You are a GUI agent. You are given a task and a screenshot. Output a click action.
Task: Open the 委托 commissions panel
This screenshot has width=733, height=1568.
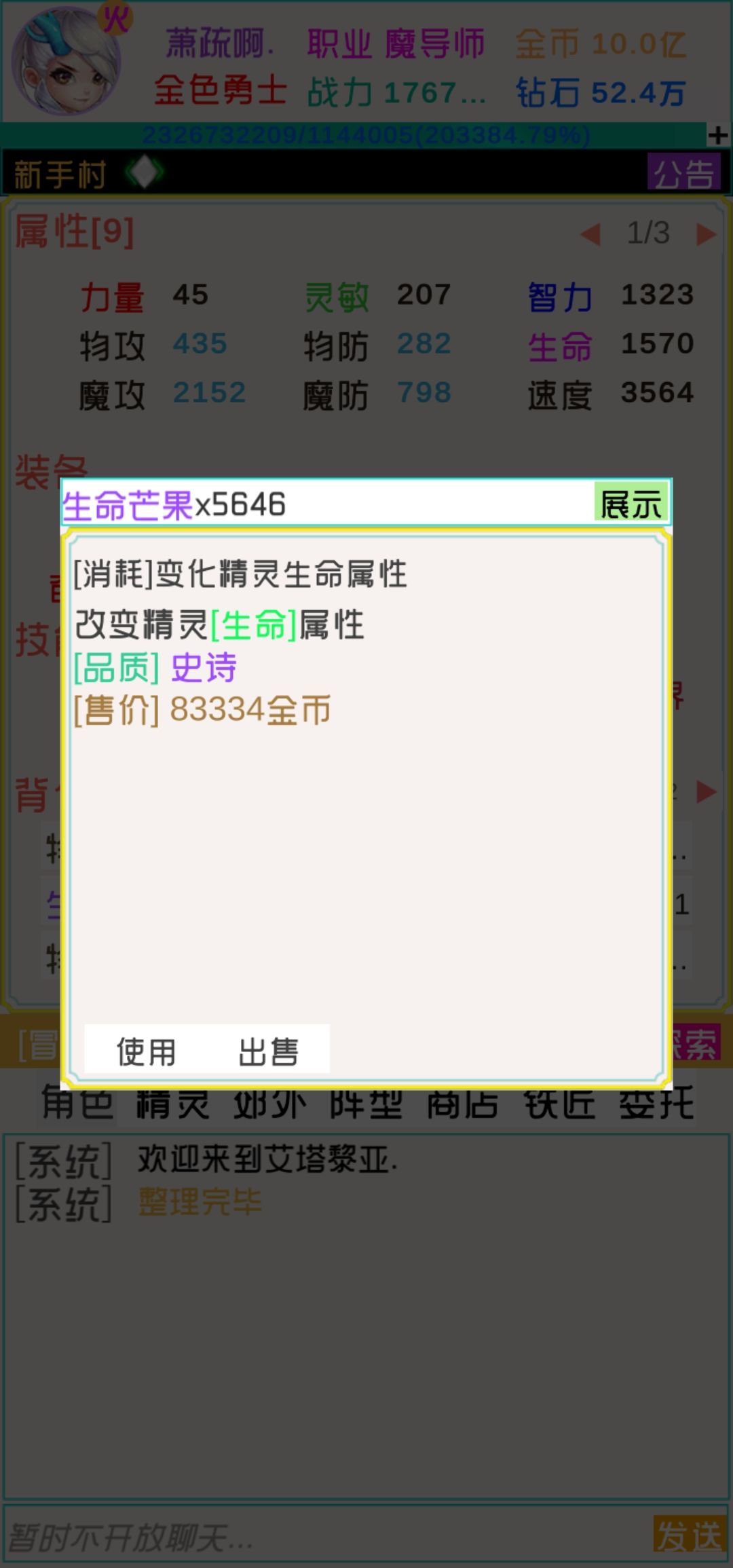click(654, 1103)
